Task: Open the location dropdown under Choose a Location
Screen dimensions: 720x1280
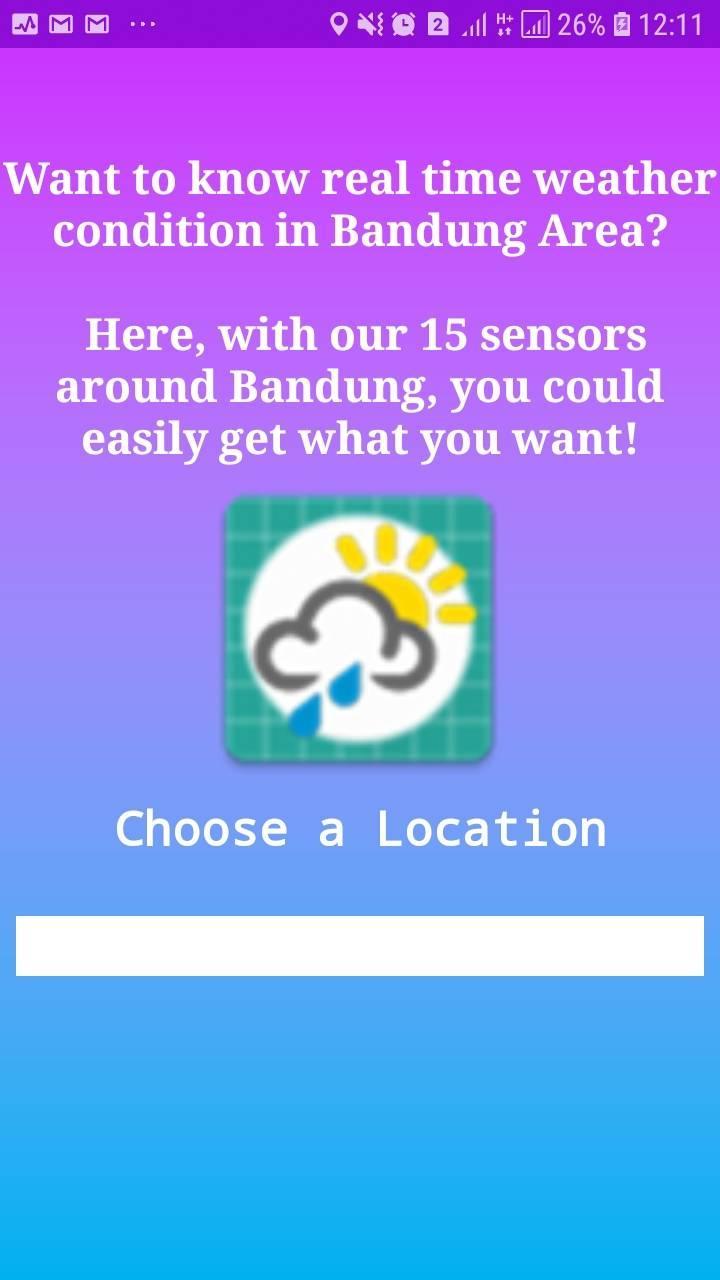Action: click(x=360, y=945)
